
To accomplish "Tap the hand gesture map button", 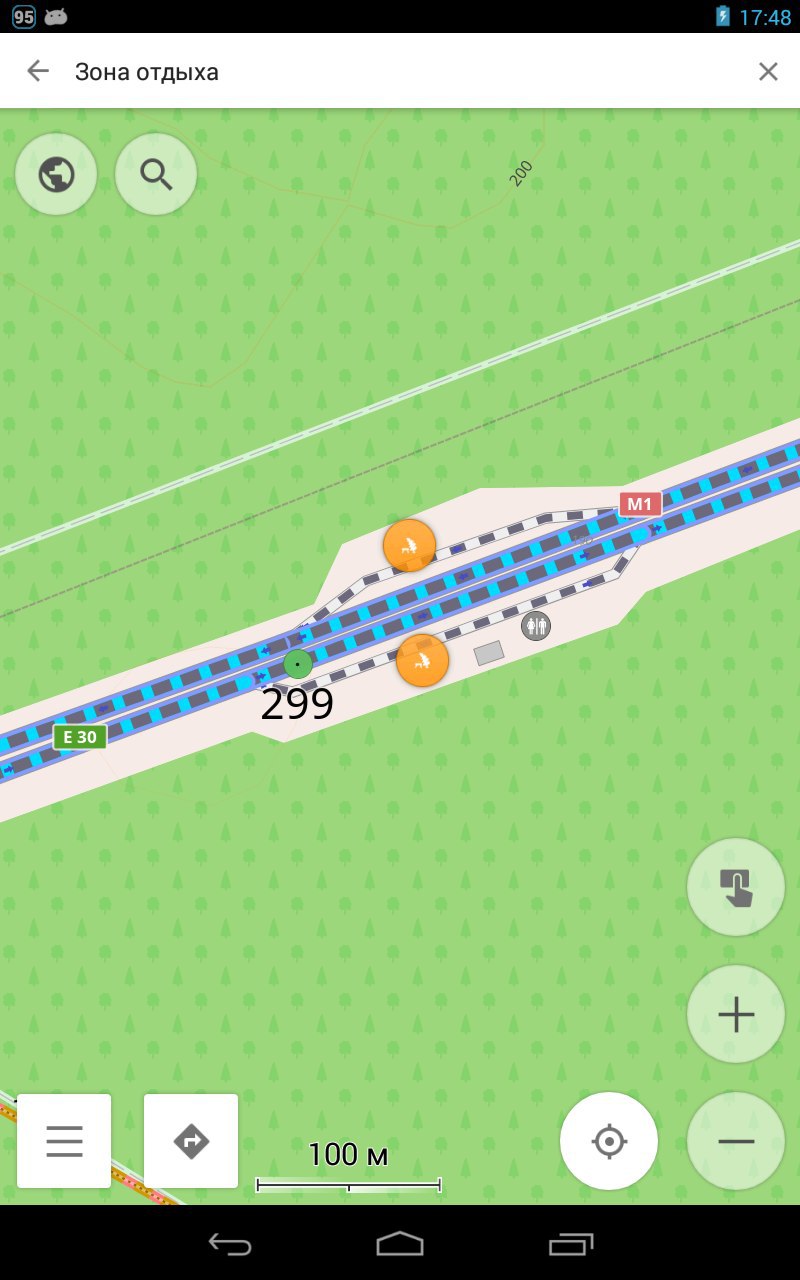I will 736,887.
